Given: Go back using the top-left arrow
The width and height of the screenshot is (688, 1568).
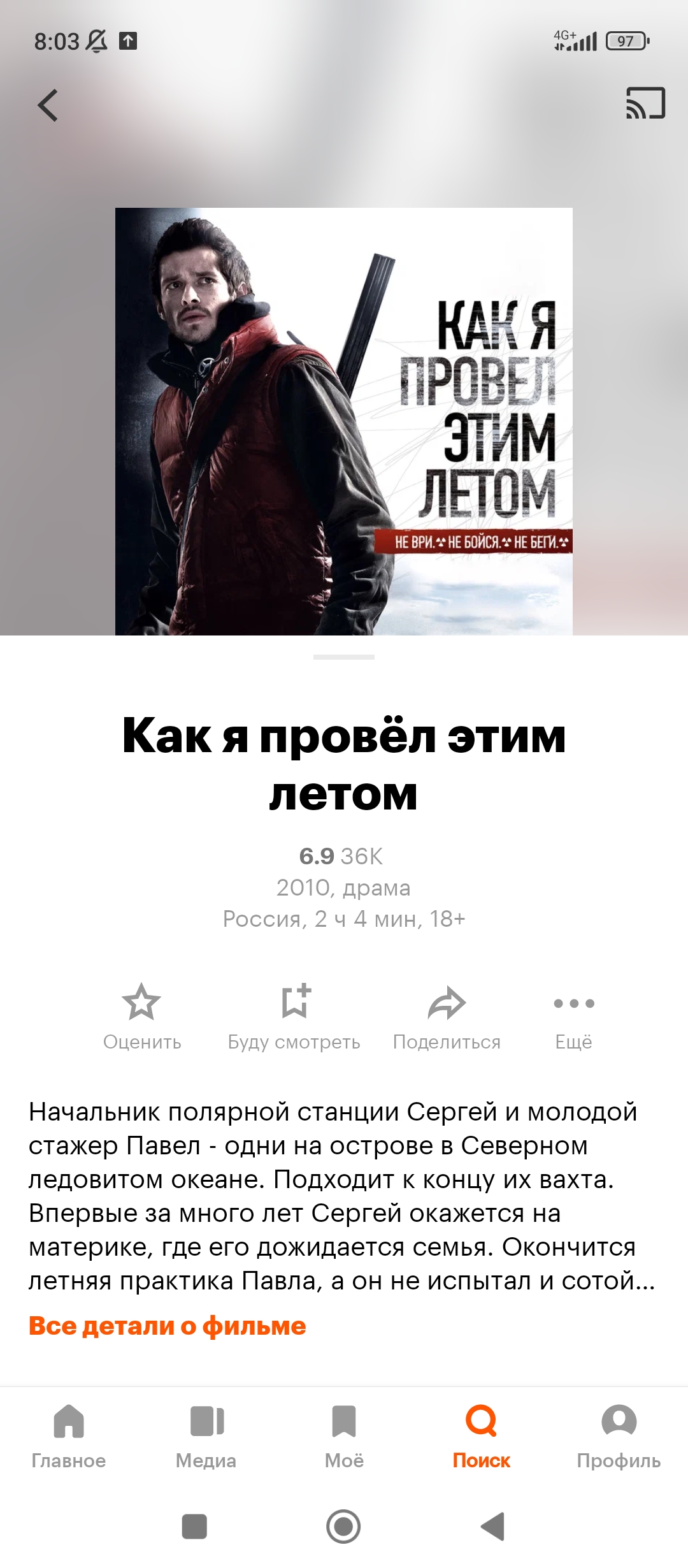Looking at the screenshot, I should click(x=48, y=105).
